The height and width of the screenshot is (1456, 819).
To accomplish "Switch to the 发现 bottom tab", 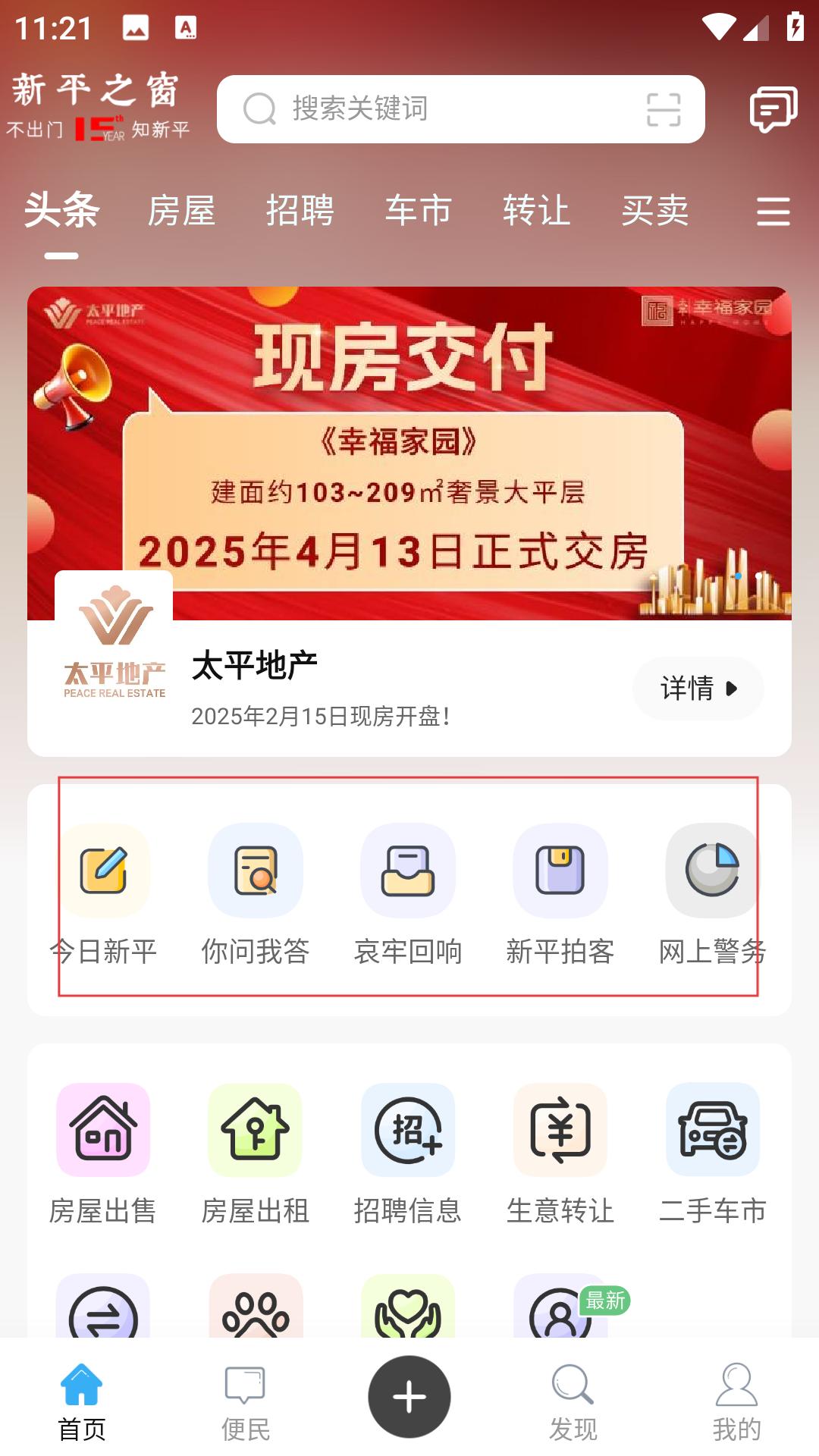I will [x=573, y=1403].
